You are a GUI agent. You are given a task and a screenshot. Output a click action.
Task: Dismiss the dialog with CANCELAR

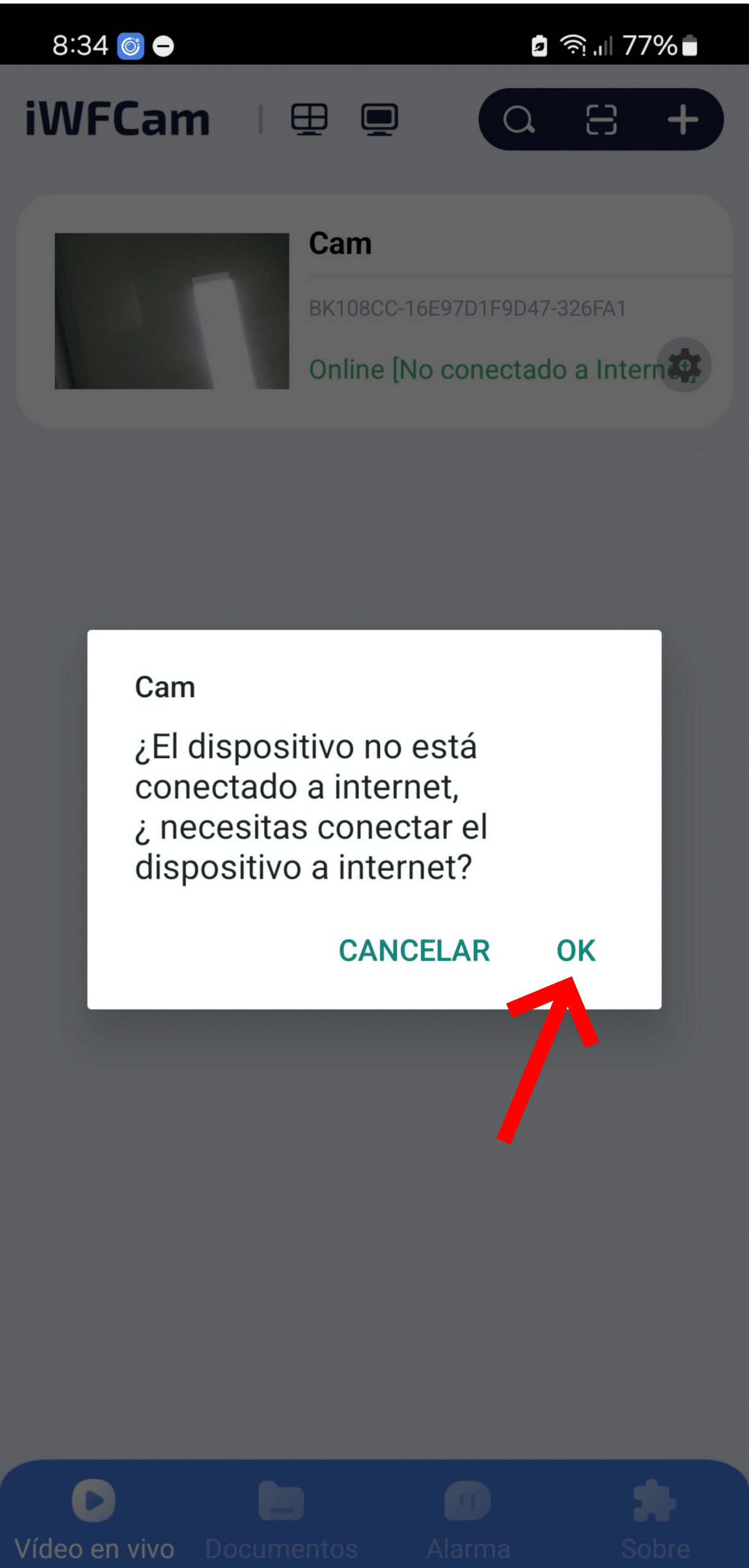pyautogui.click(x=414, y=950)
